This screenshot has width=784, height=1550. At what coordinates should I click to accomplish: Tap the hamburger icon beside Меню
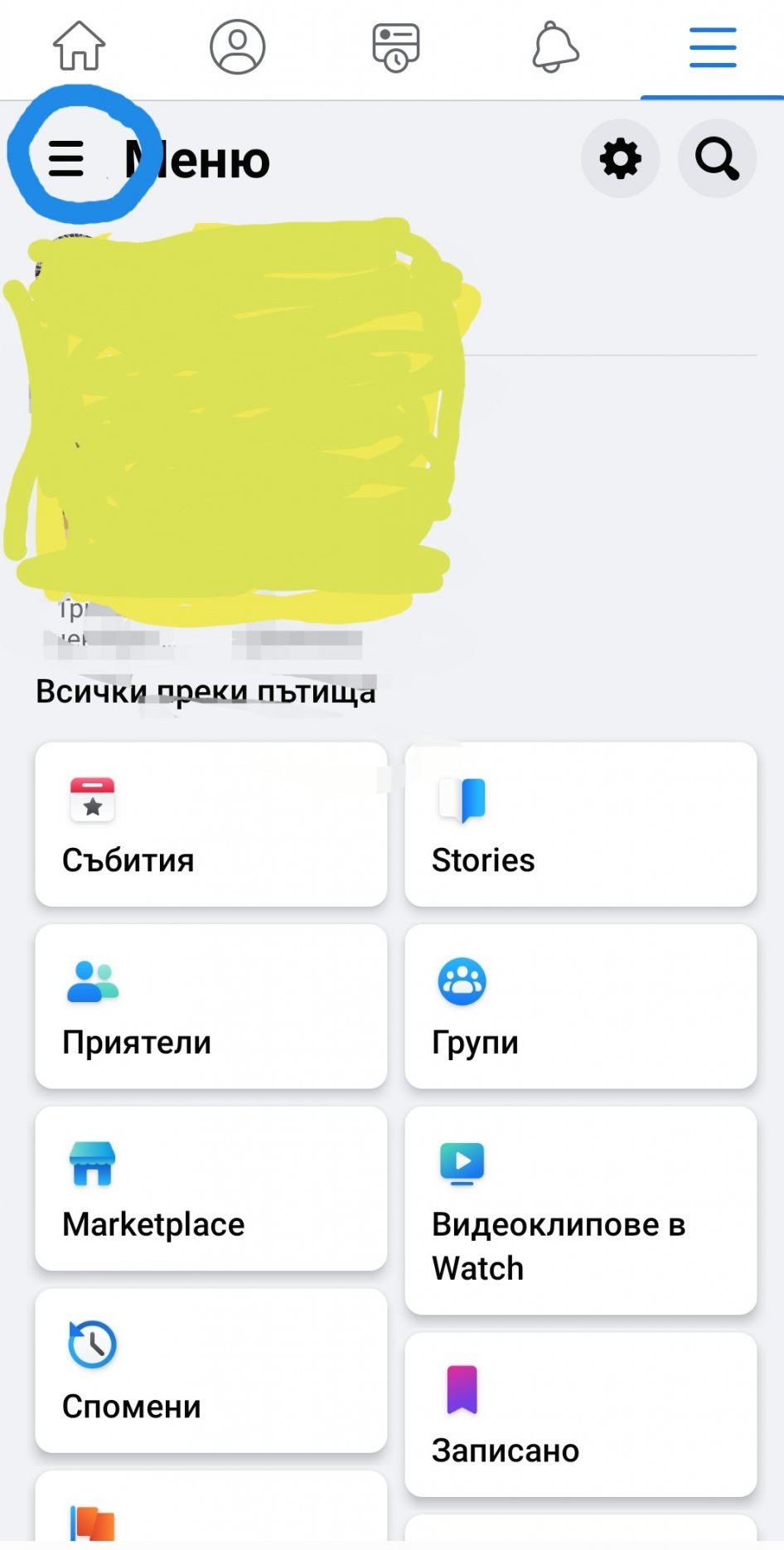66,158
